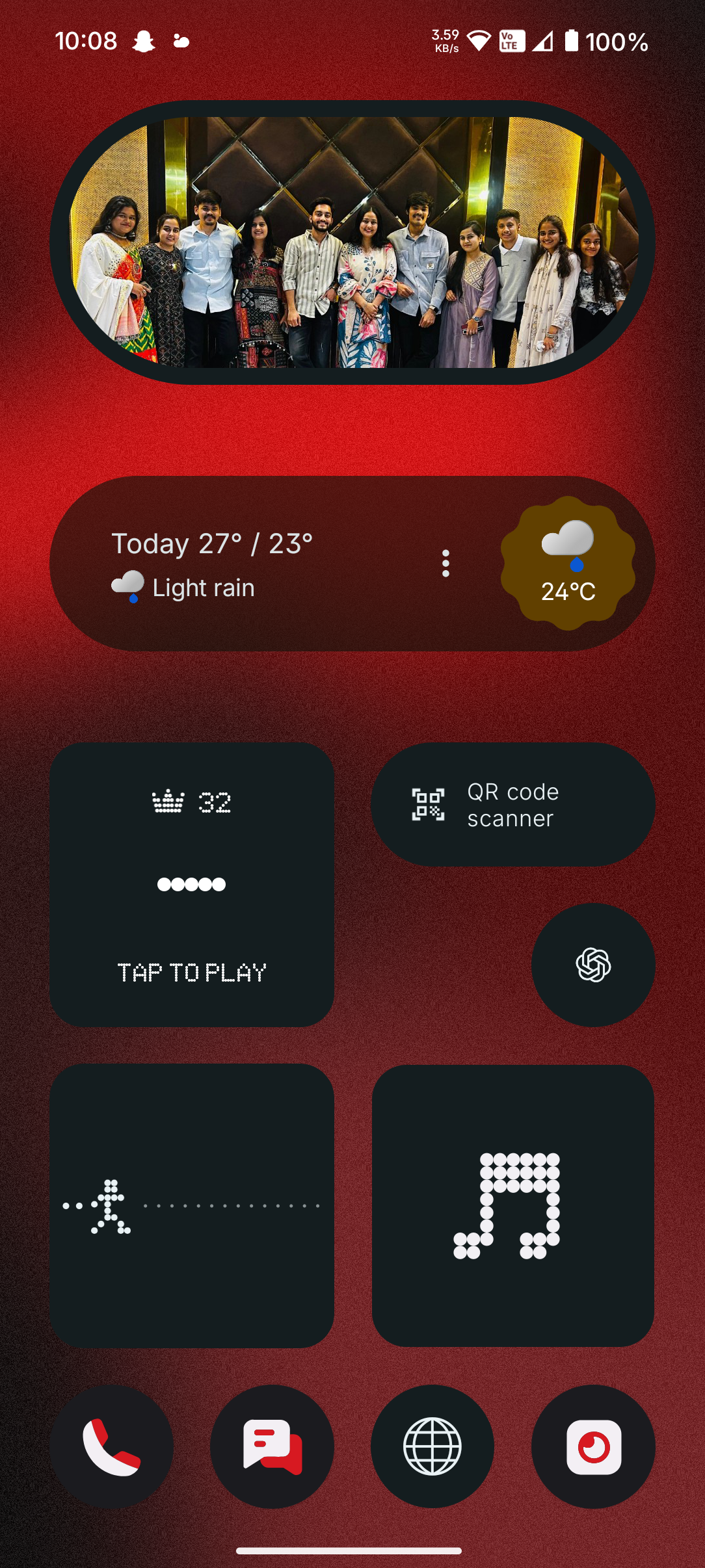Open the music note widget

click(x=512, y=1205)
